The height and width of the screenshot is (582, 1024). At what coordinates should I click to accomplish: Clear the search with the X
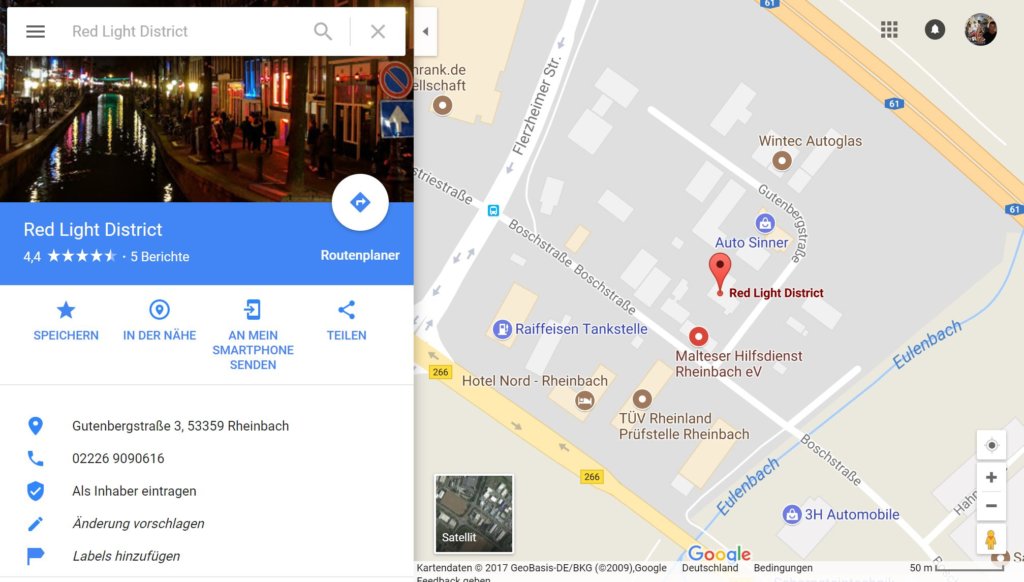coord(378,31)
